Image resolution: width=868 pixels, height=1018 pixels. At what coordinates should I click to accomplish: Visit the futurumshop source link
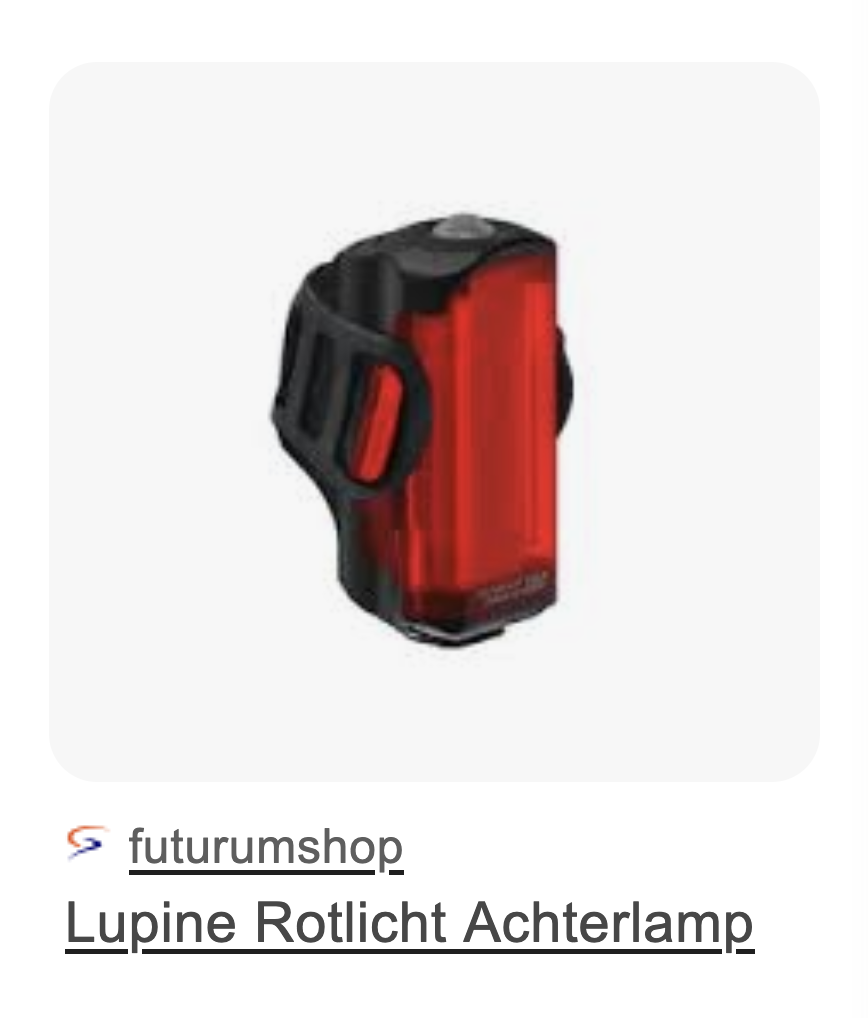(x=265, y=848)
